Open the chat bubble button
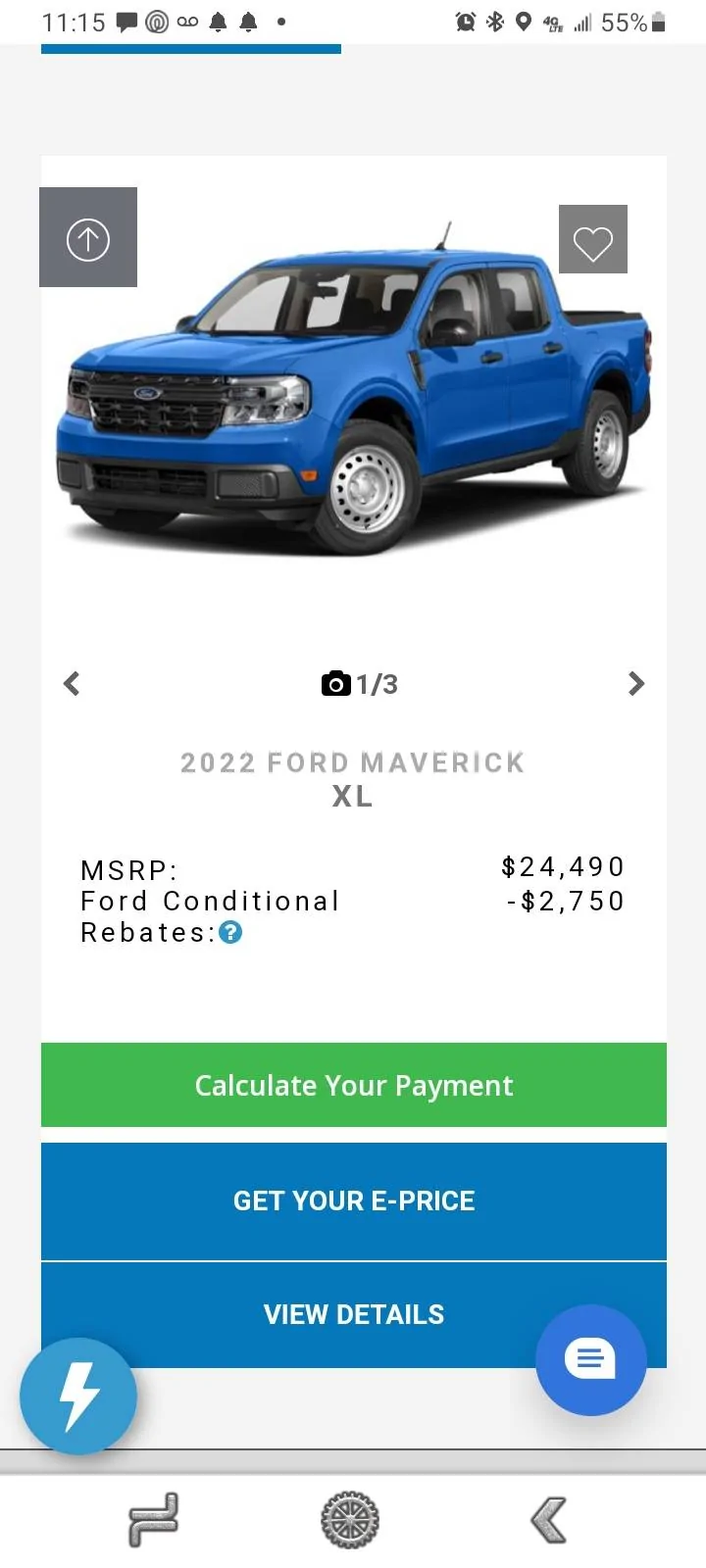The height and width of the screenshot is (1568, 706). [591, 1360]
